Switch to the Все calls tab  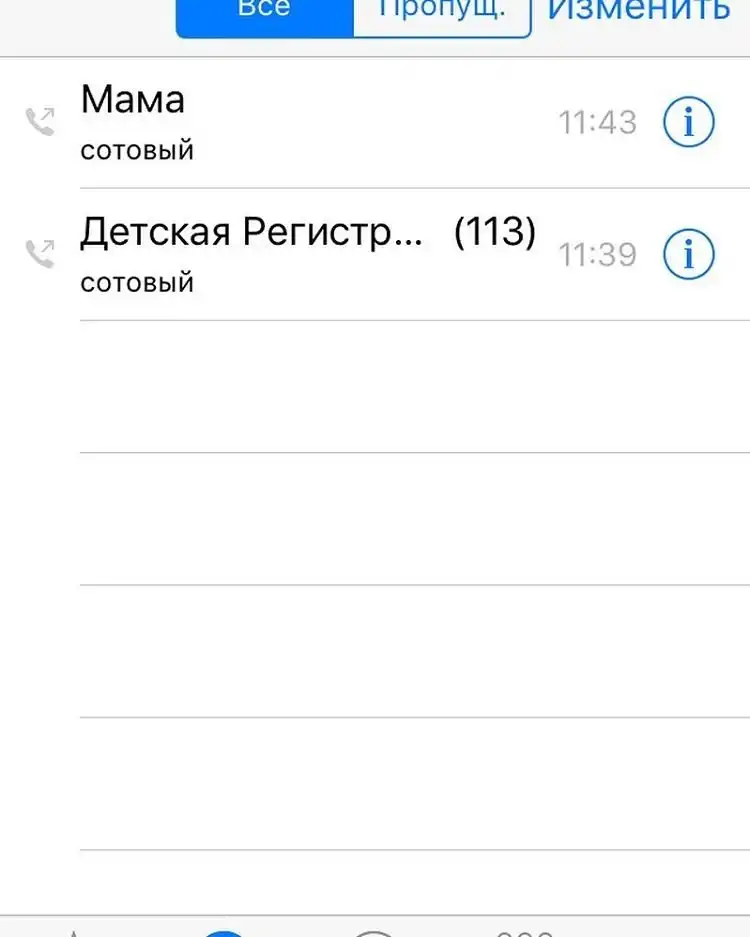point(264,14)
